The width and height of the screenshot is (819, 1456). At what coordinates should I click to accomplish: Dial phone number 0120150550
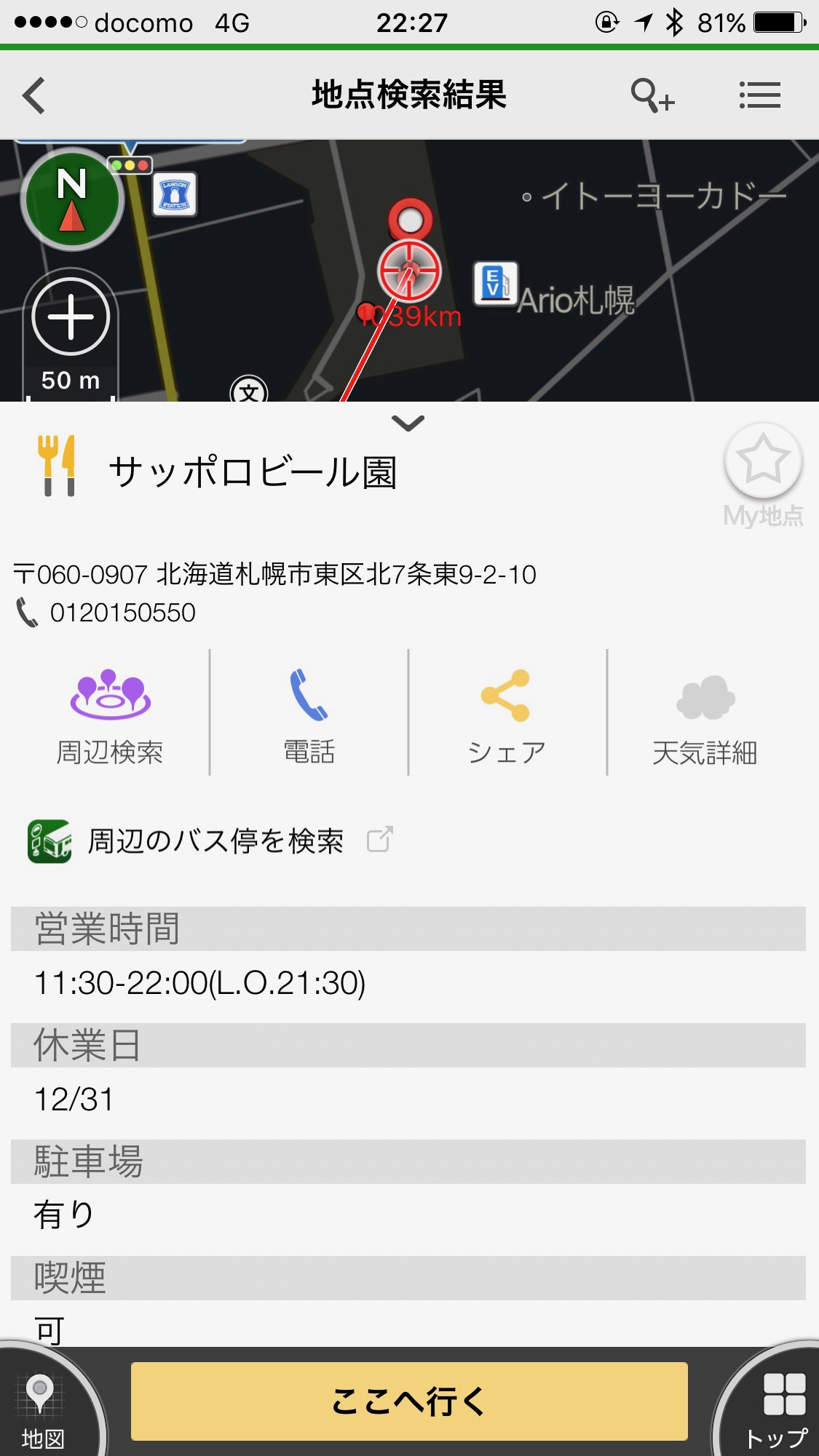[x=122, y=613]
